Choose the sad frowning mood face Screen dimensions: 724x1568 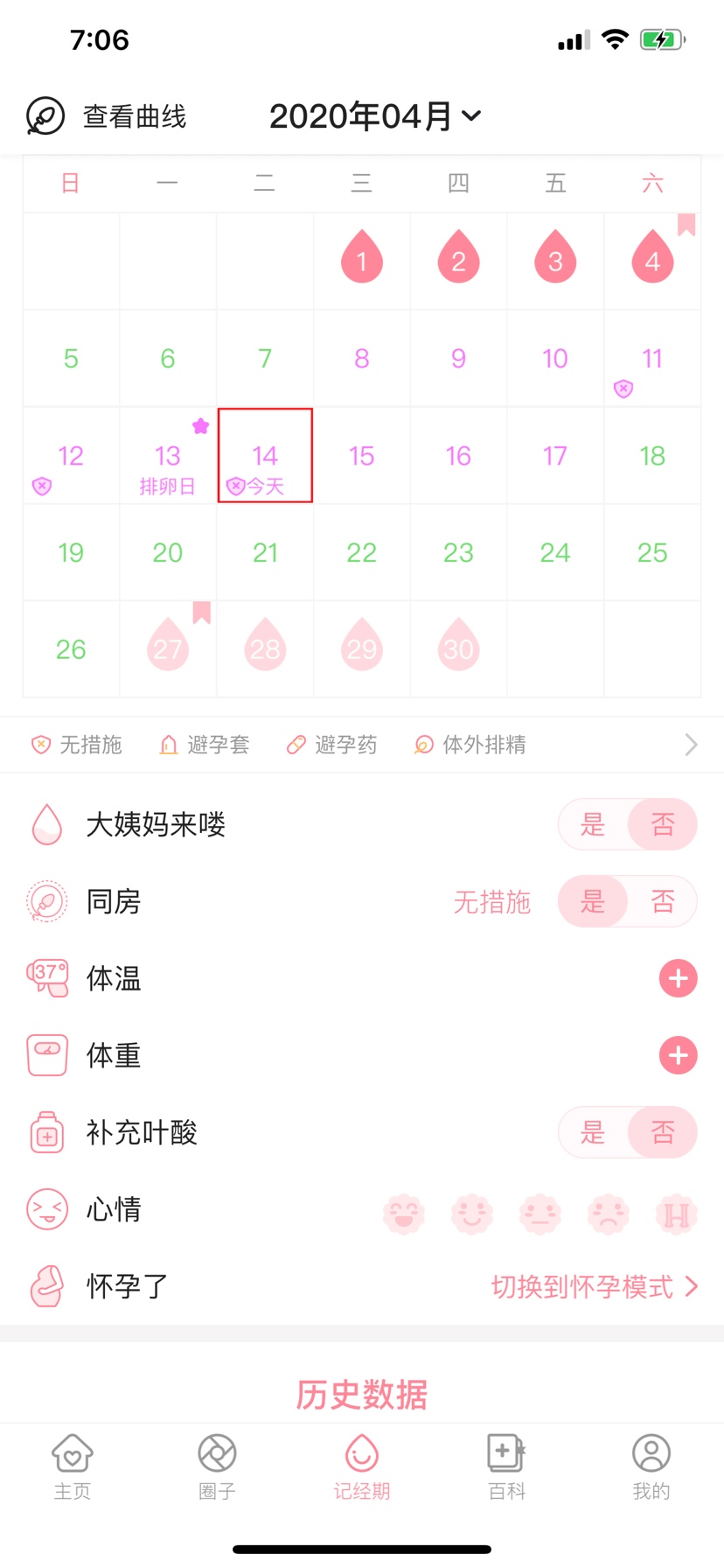609,1214
